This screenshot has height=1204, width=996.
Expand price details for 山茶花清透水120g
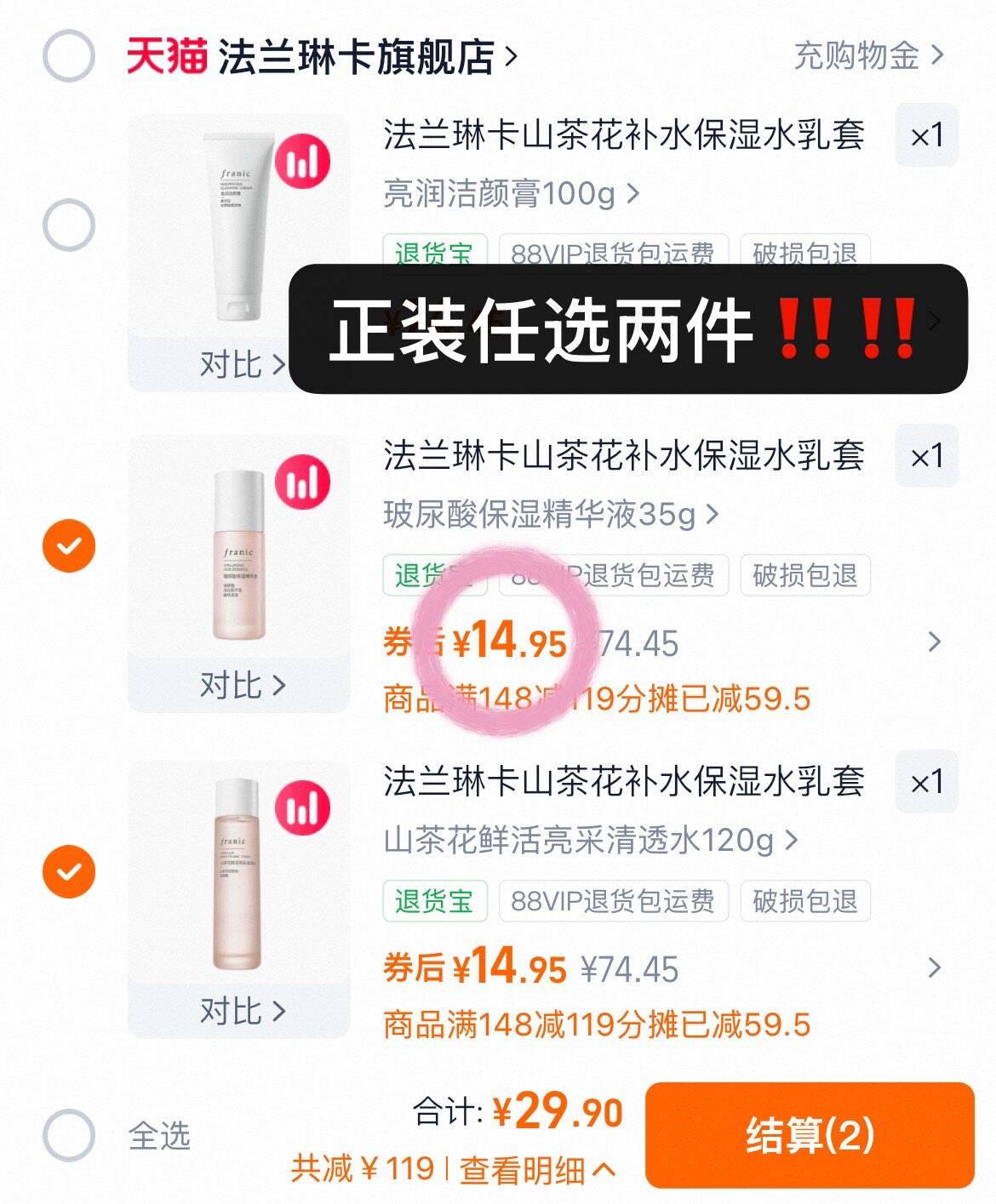934,967
